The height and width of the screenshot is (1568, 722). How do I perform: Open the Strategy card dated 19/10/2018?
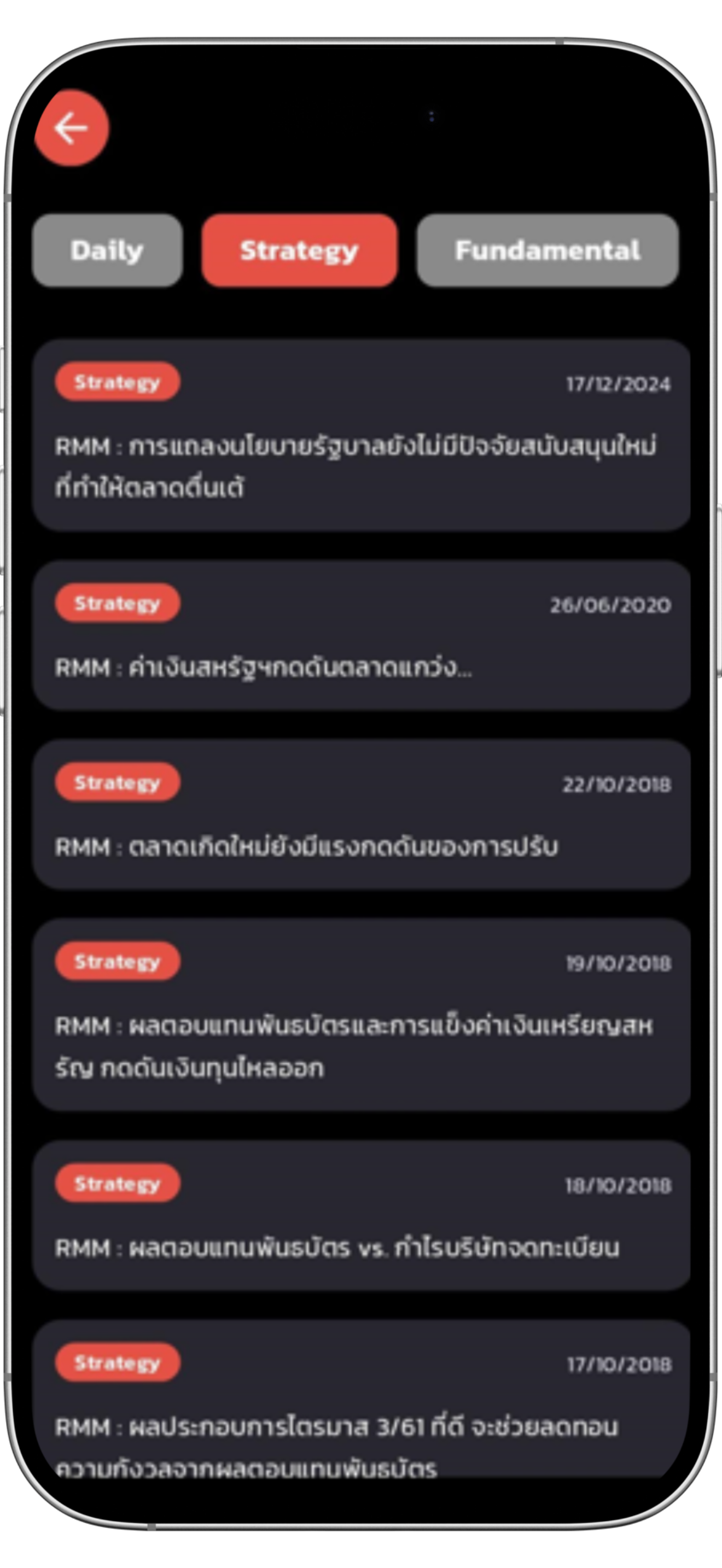[x=361, y=1015]
